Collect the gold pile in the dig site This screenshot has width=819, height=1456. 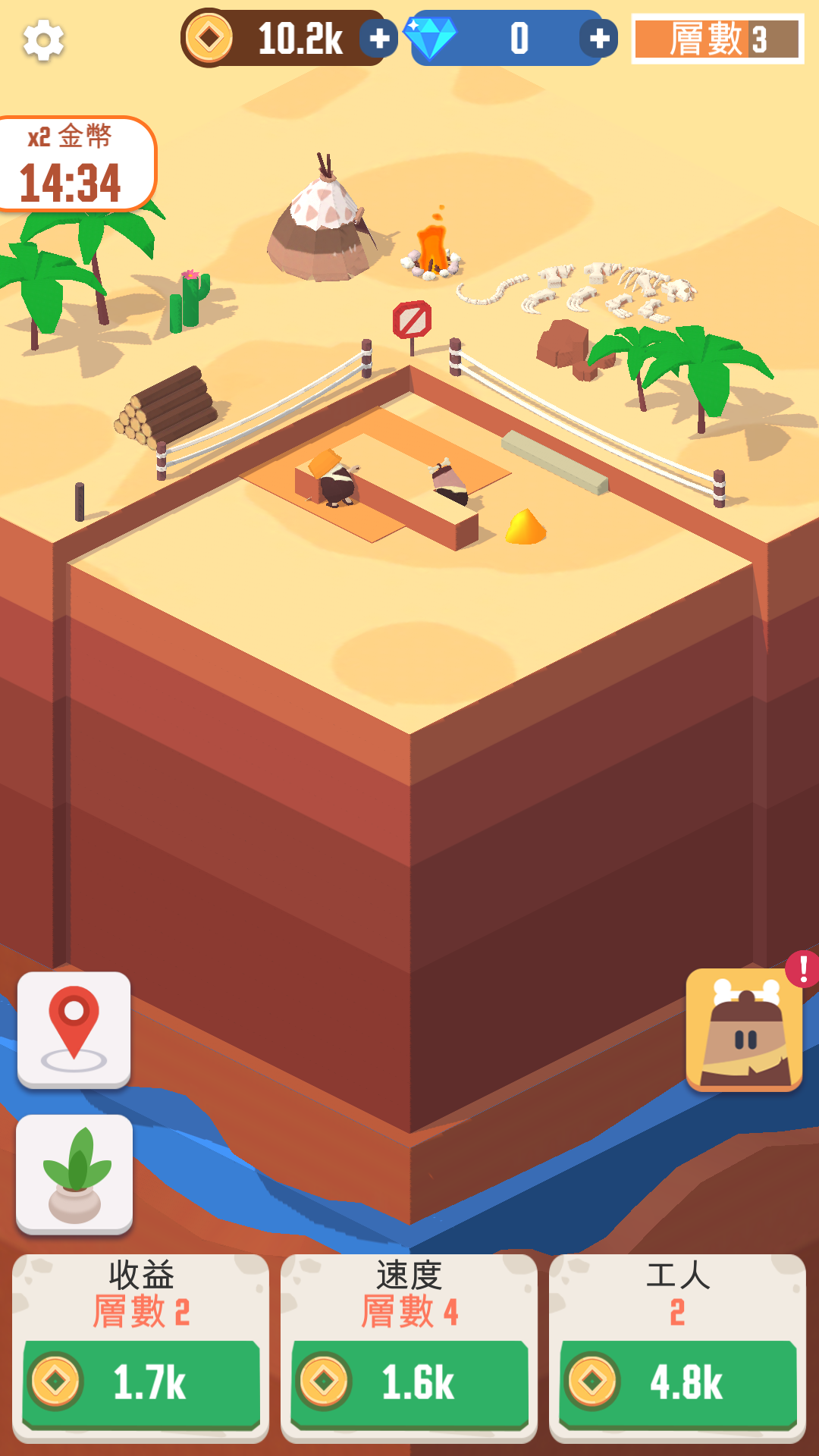[525, 527]
